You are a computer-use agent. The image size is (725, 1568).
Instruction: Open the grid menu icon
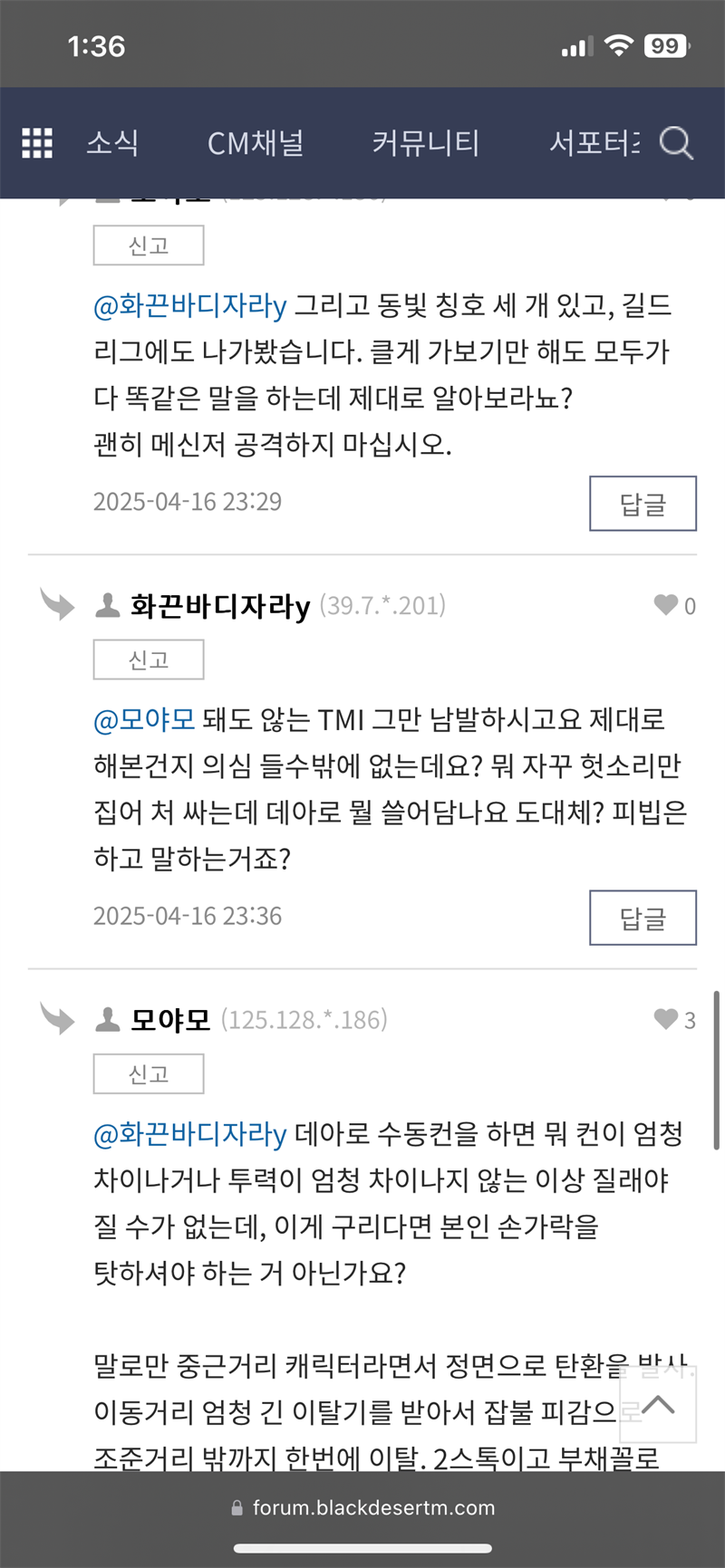click(x=37, y=143)
